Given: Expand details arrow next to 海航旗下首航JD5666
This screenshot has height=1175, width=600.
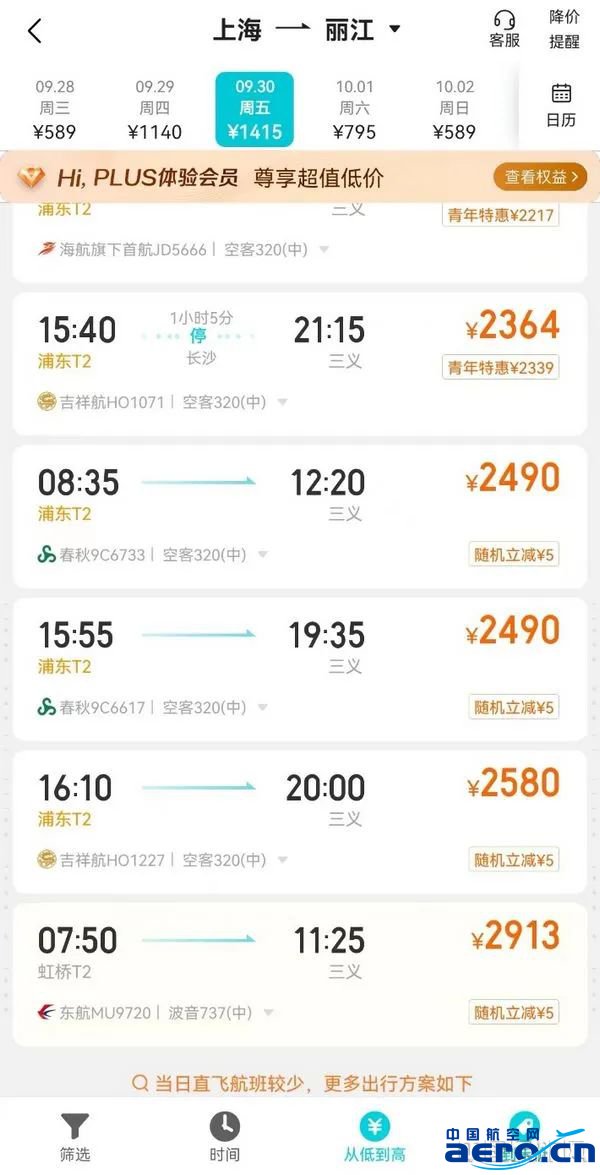Looking at the screenshot, I should pos(324,250).
